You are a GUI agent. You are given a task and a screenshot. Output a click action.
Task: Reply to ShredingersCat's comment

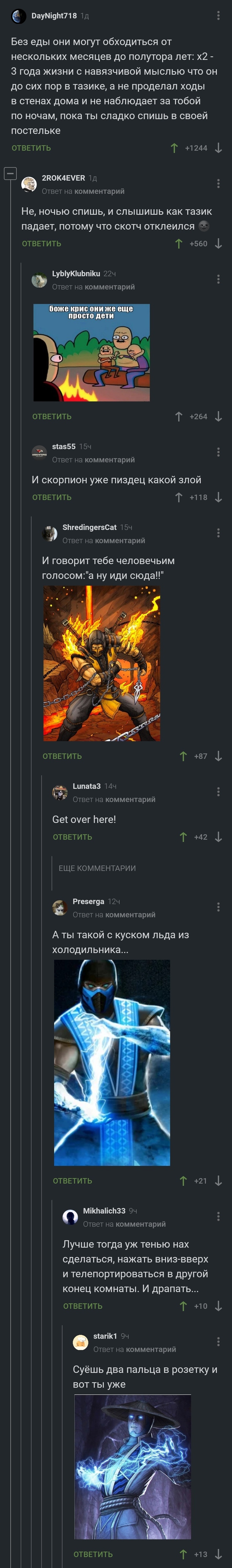62,756
